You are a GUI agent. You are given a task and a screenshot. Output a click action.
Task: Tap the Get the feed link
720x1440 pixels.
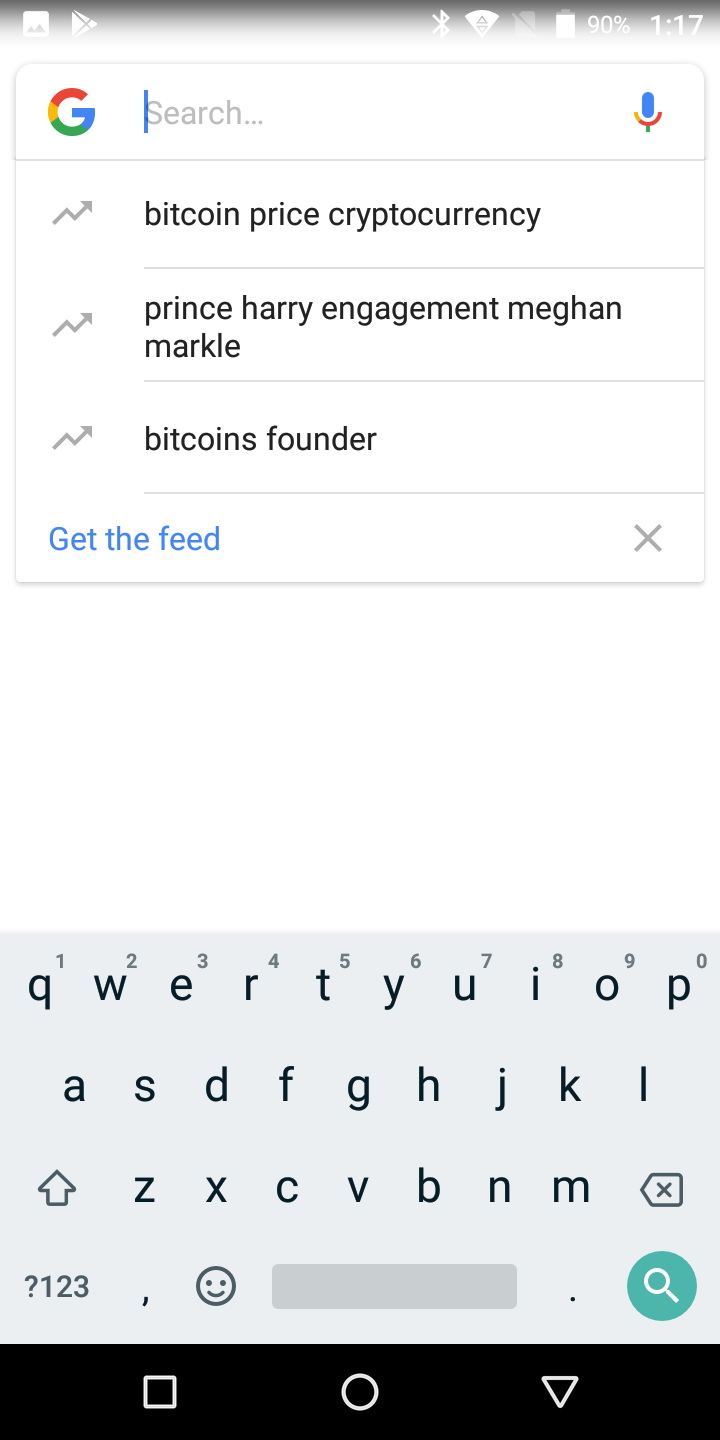135,539
